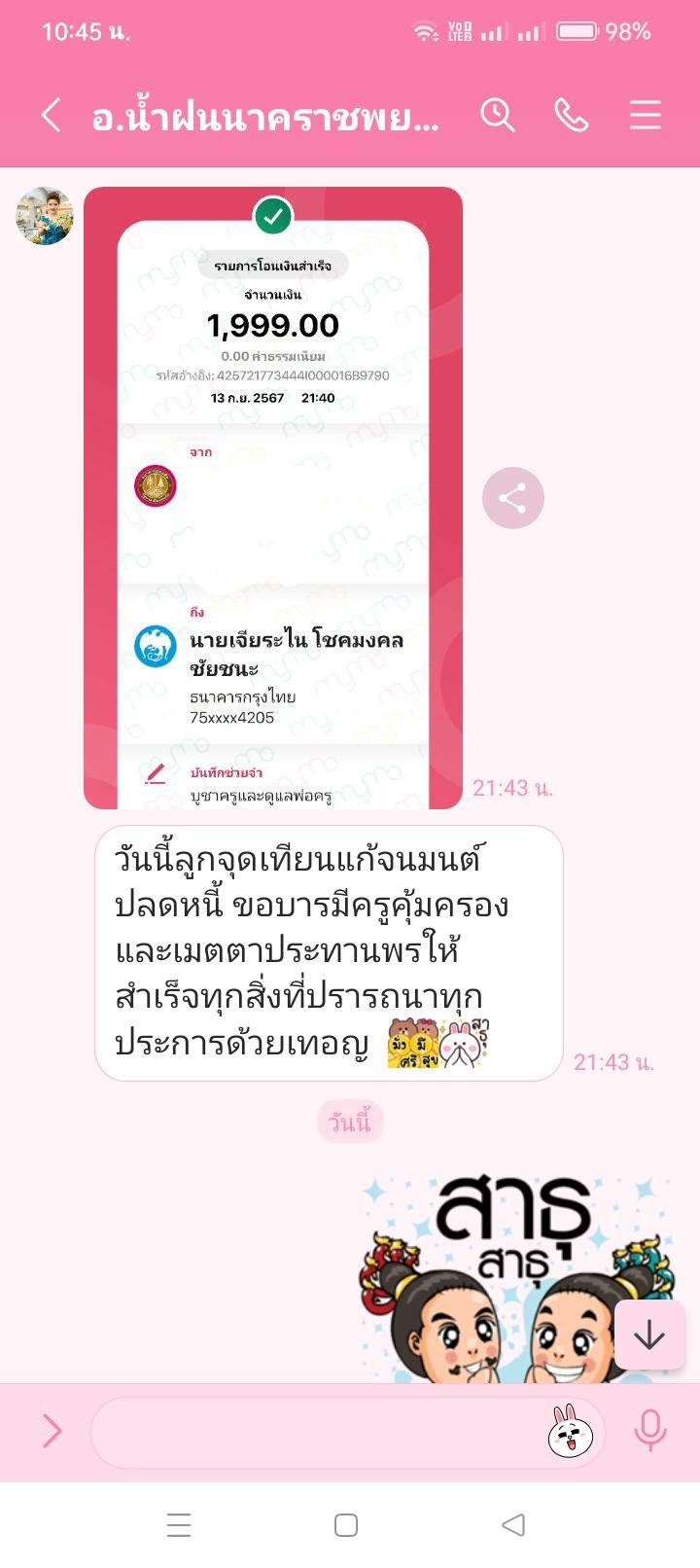Open the 1,999.00 transfer slip image
The height and width of the screenshot is (1568, 700).
(x=273, y=498)
